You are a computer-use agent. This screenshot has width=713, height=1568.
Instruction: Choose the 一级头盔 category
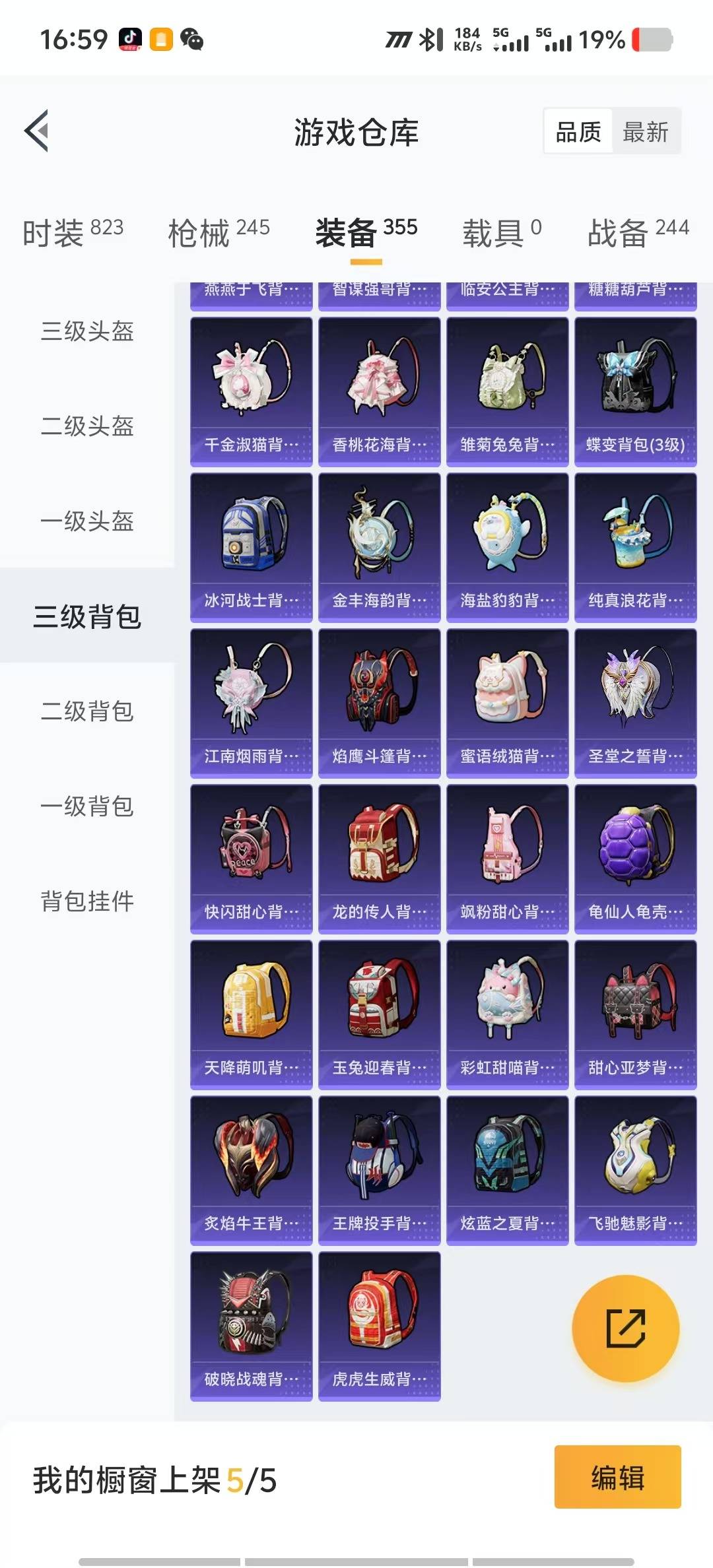[x=87, y=521]
